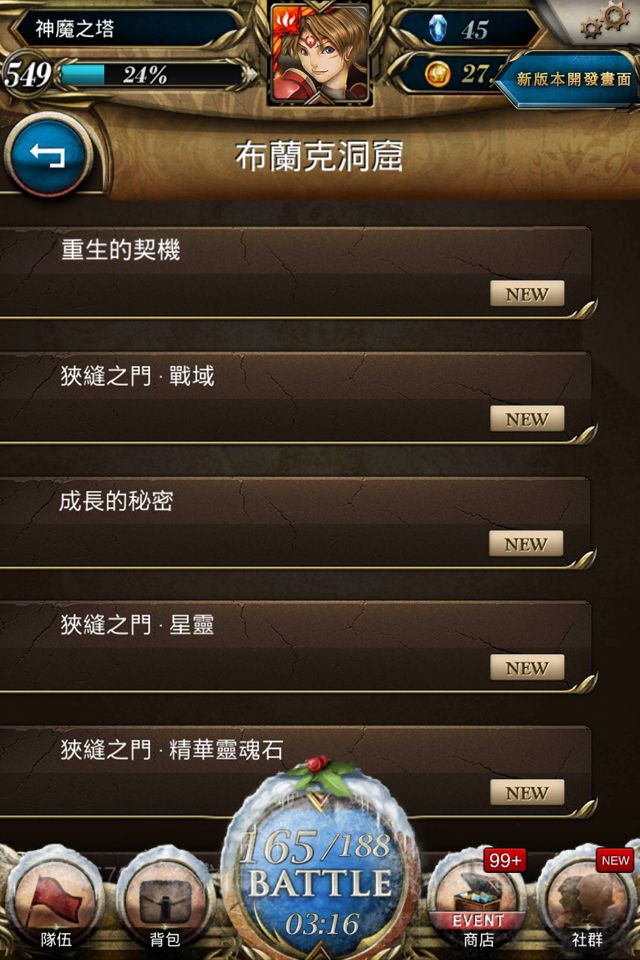Screen dimensions: 640x960
Task: Open the player avatar portrait
Action: (x=320, y=52)
